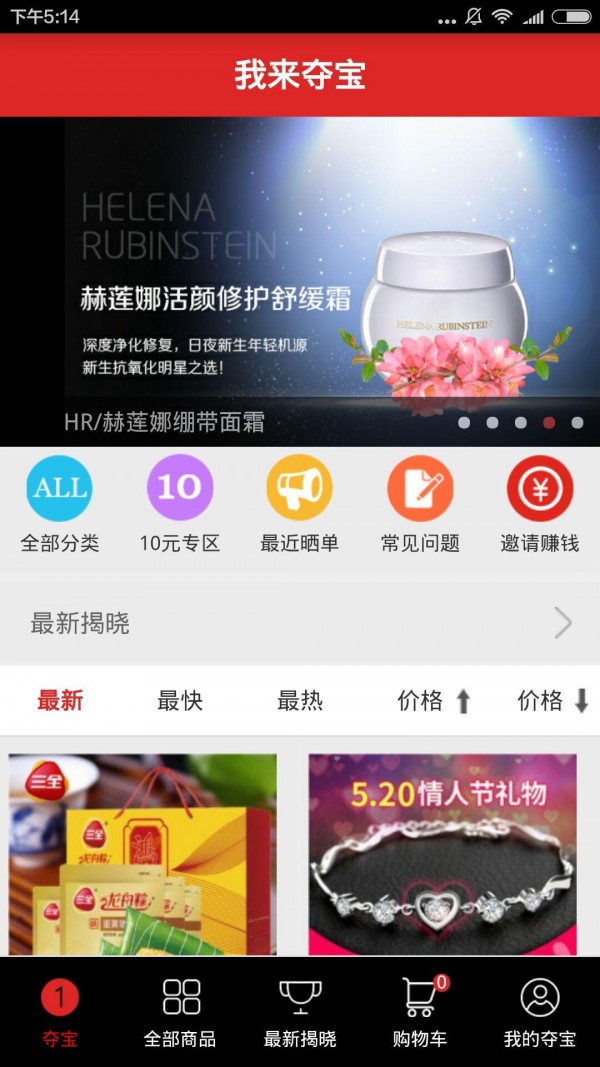Open 常见问题 FAQ
The image size is (600, 1067).
(420, 503)
